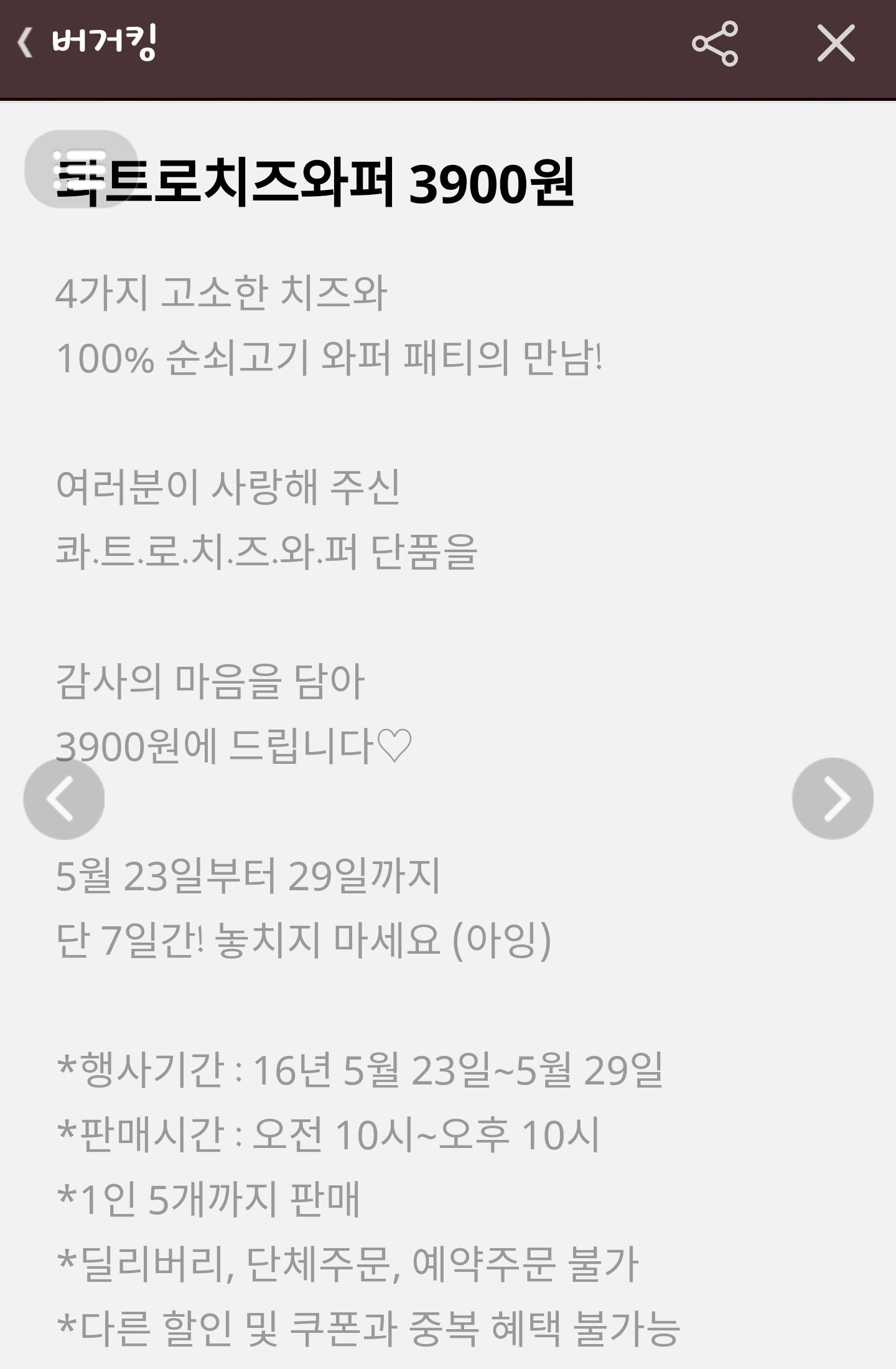
Task: Share this 버거킹 post
Action: click(x=715, y=44)
